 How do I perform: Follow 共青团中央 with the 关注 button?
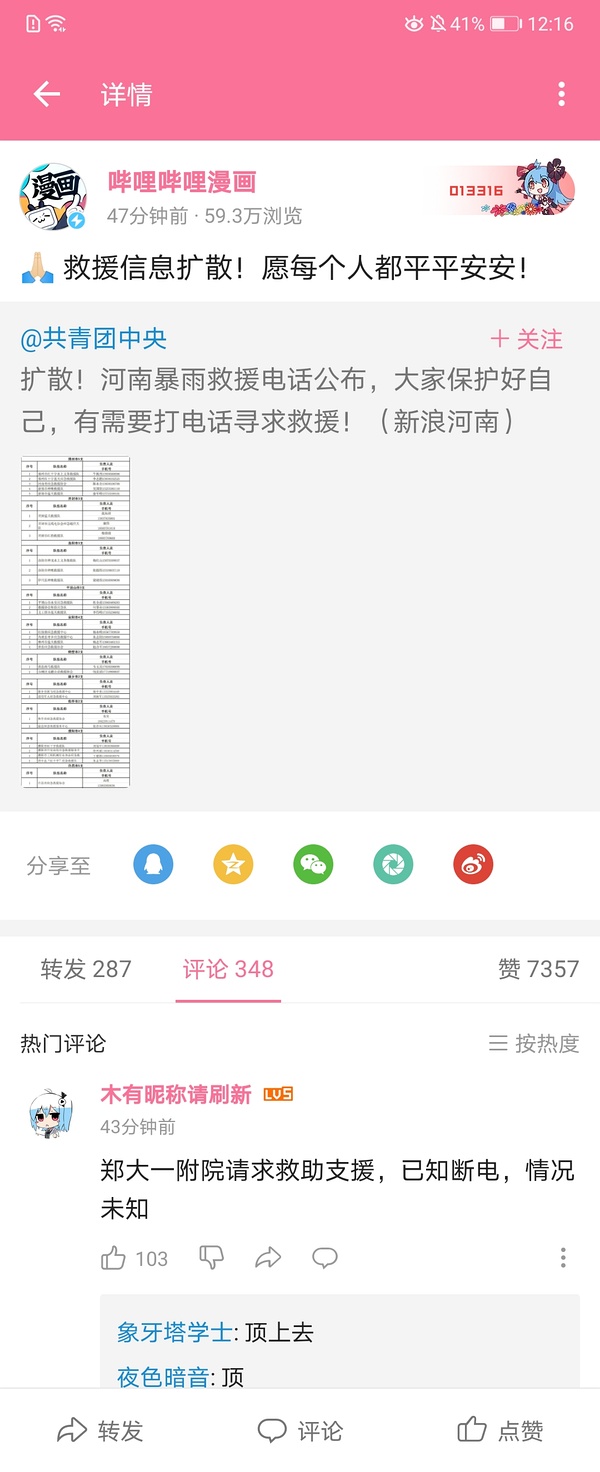526,339
